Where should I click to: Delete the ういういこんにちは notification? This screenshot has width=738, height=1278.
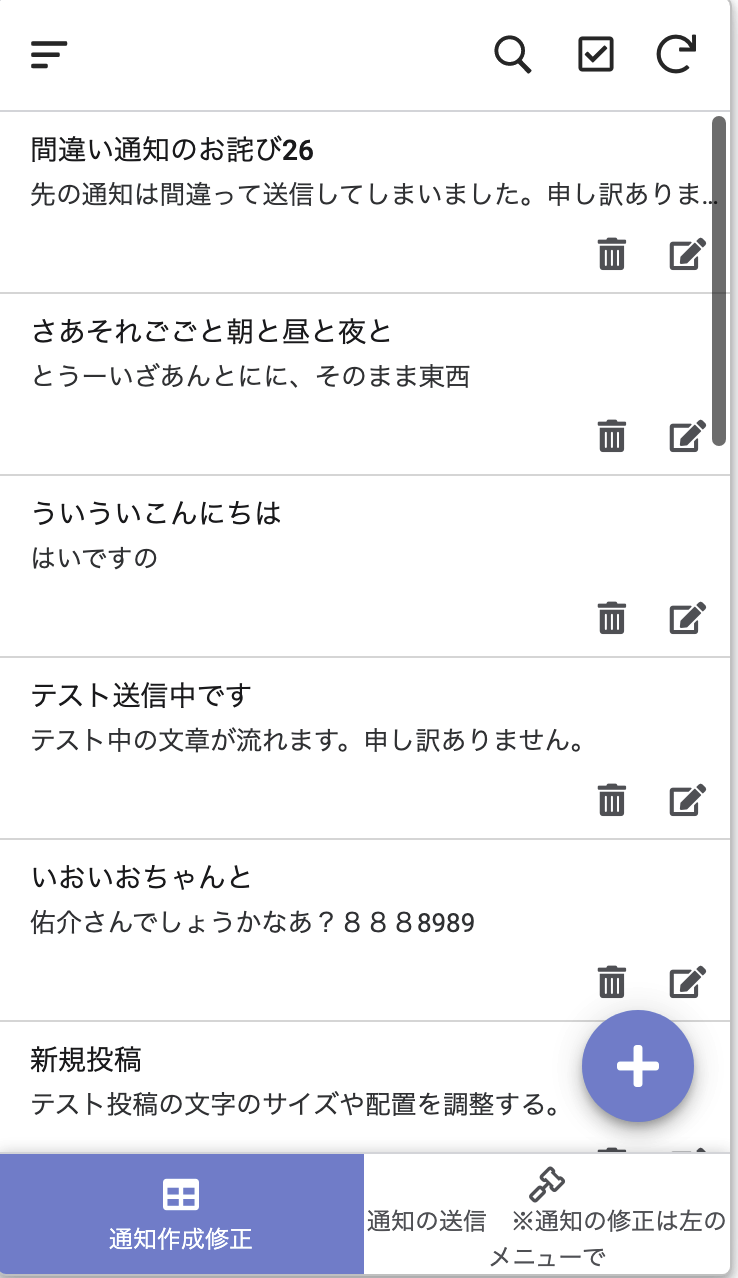pyautogui.click(x=611, y=619)
